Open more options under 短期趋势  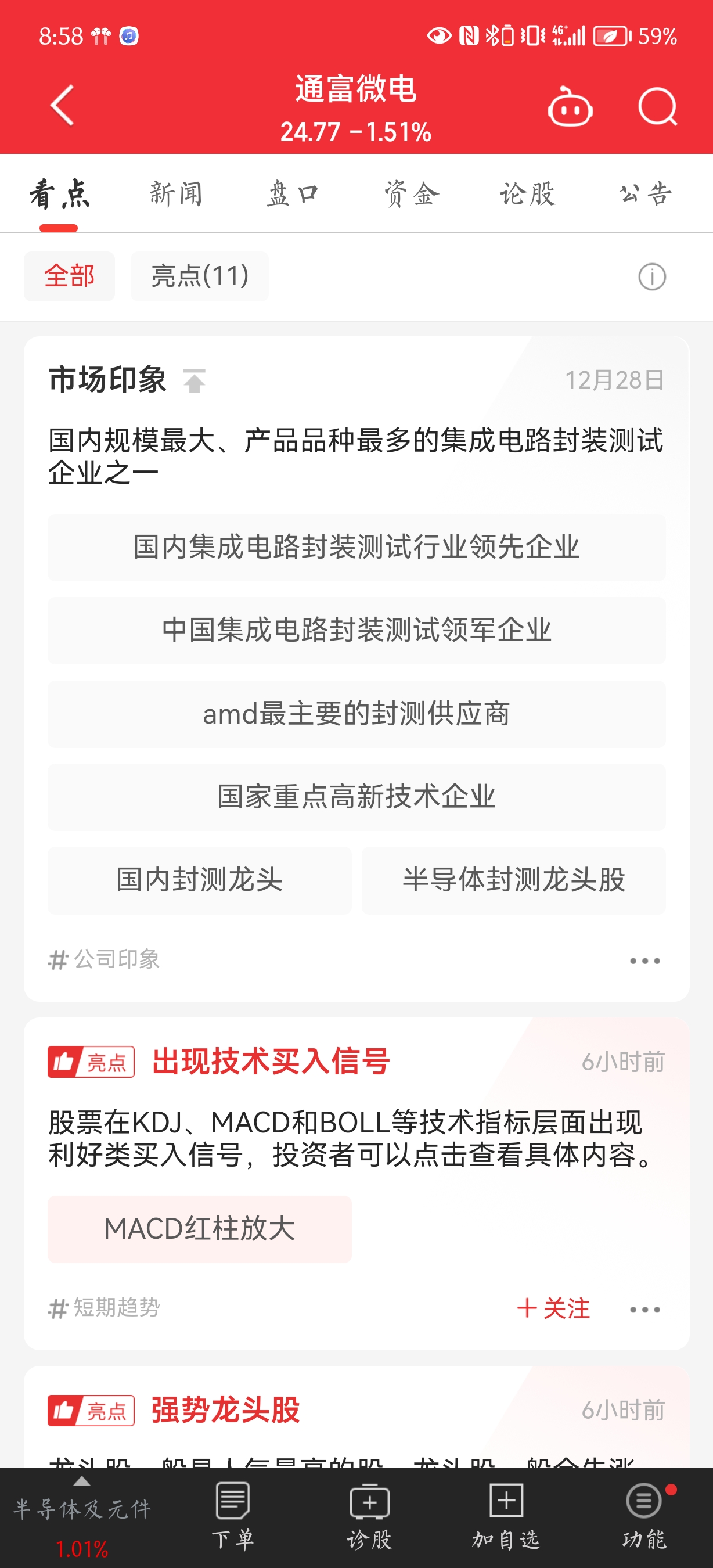pyautogui.click(x=645, y=1308)
